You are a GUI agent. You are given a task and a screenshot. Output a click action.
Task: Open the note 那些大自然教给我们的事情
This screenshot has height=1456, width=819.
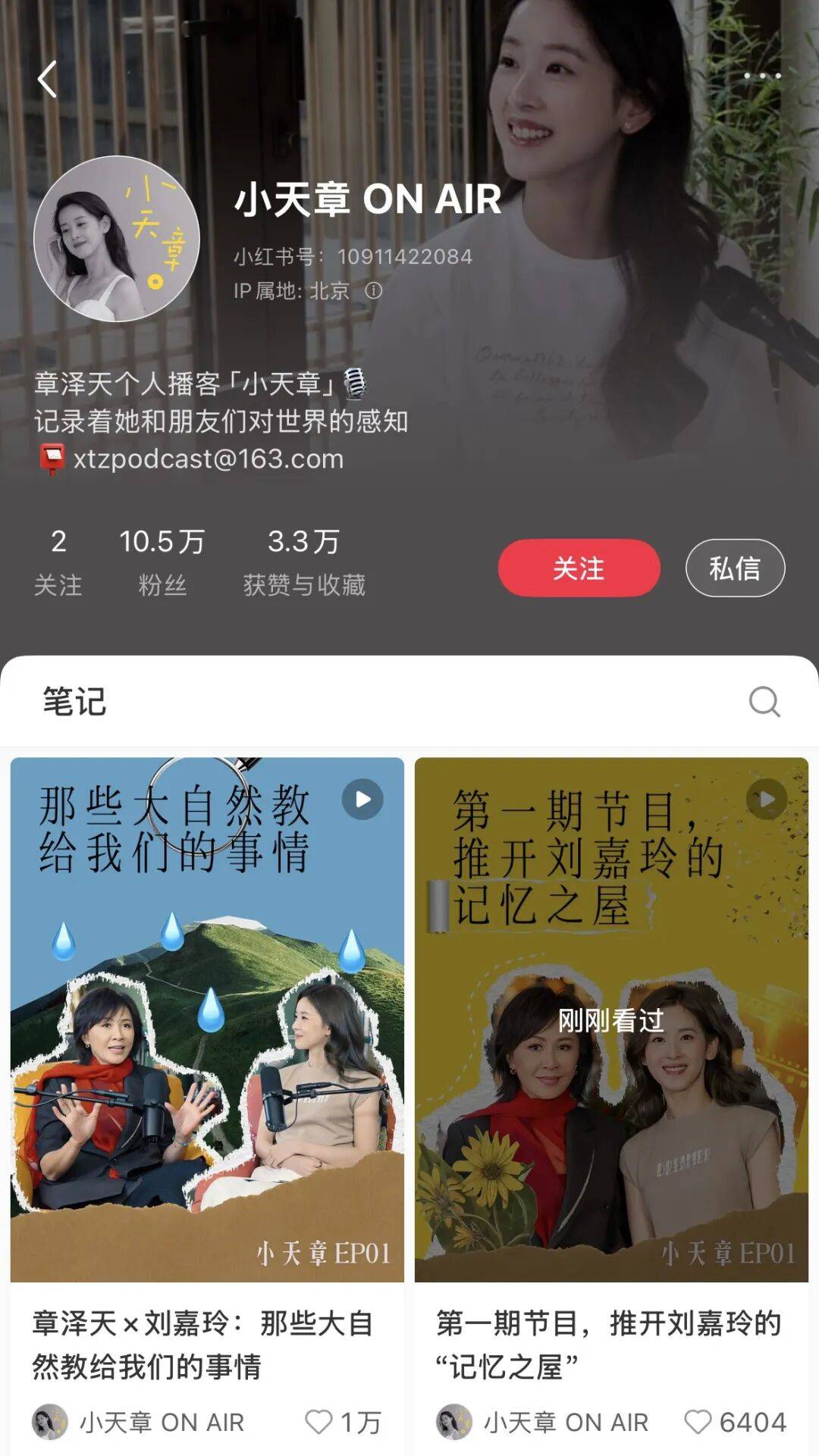click(207, 1019)
